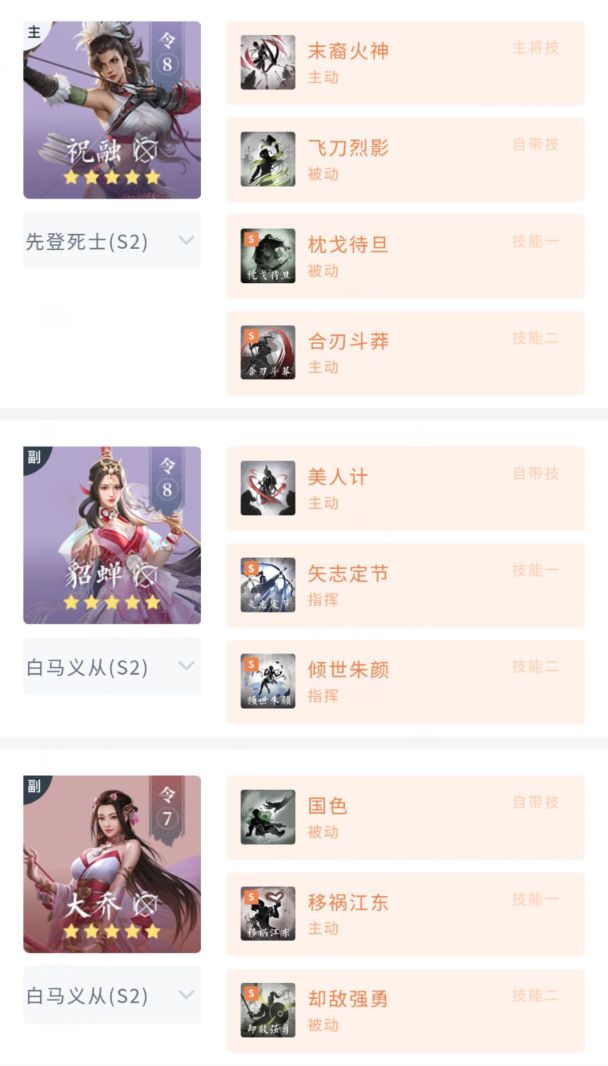Screen dimensions: 608x1066
Task: Tap the 却敌强勇 skill slot
Action: (405, 1010)
